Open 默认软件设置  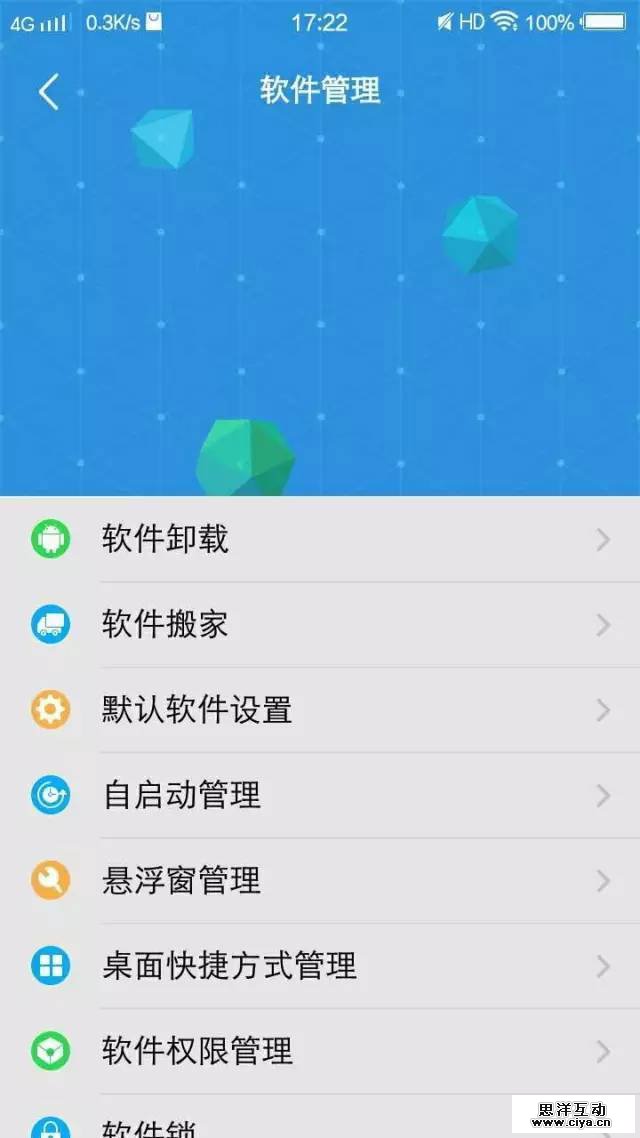point(320,711)
